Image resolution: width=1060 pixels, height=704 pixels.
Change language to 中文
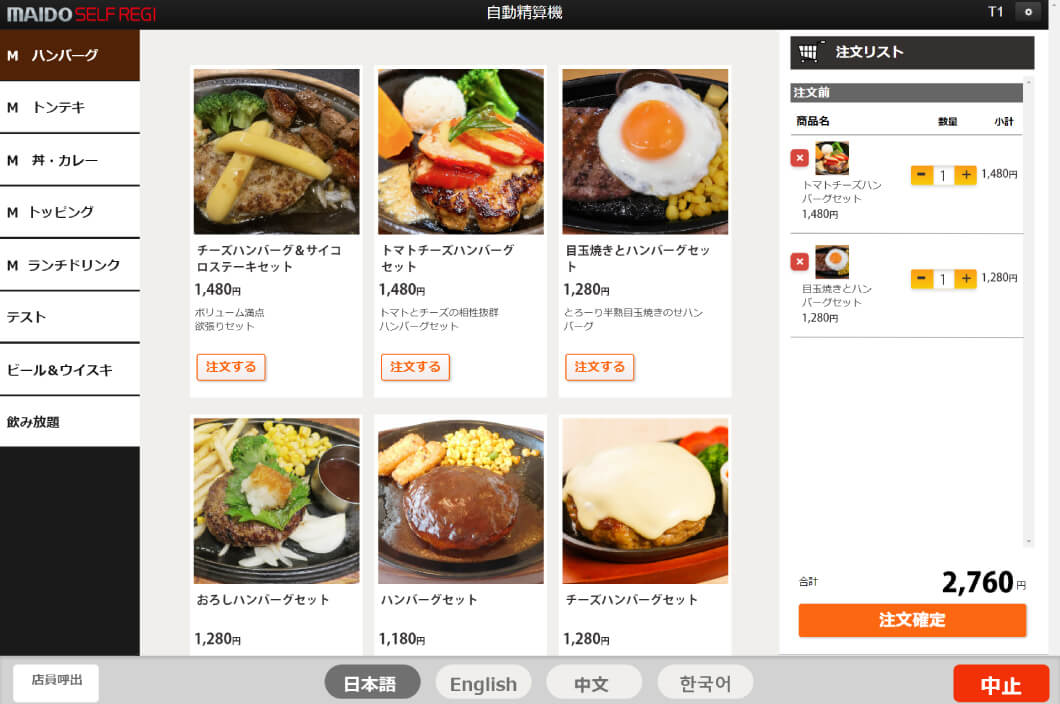point(593,684)
